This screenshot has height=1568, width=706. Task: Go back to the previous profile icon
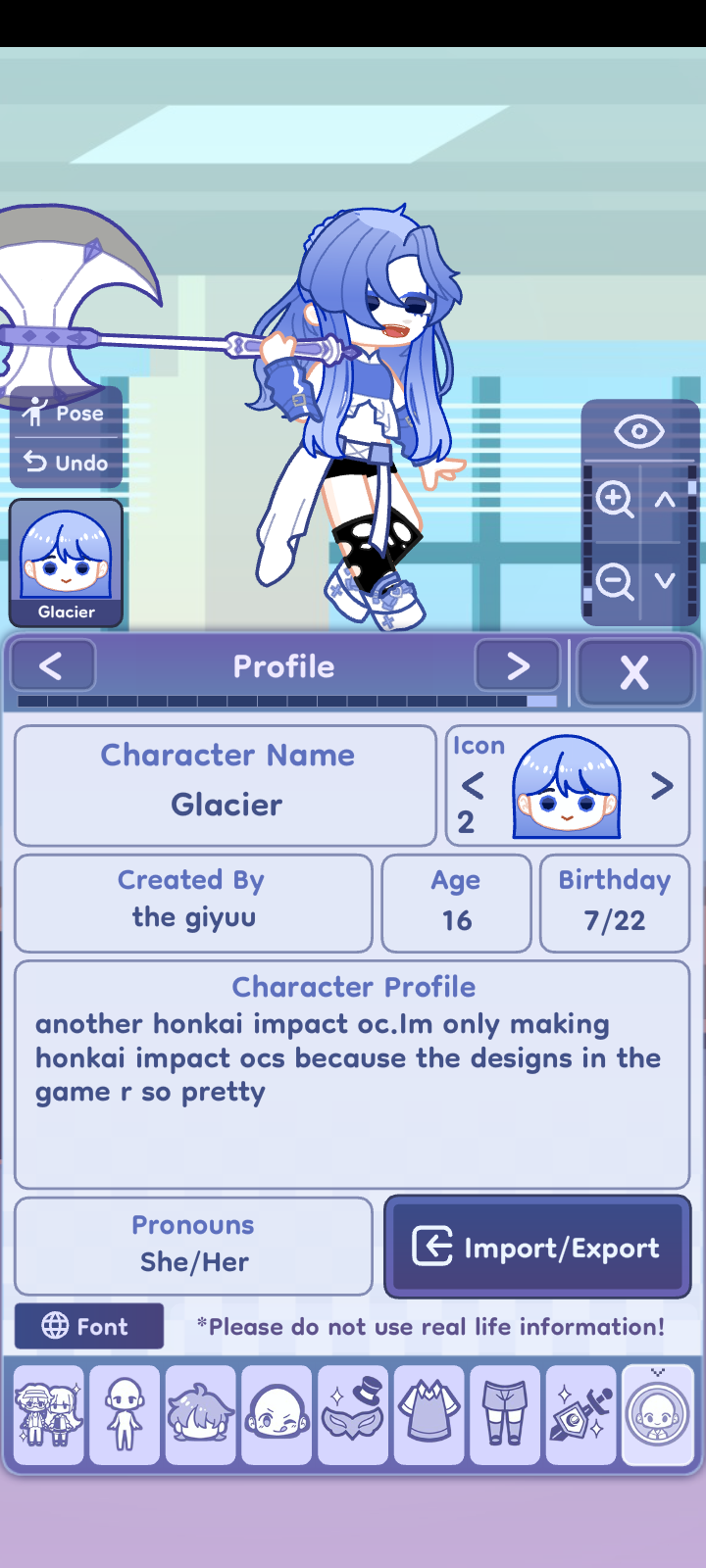pyautogui.click(x=474, y=786)
